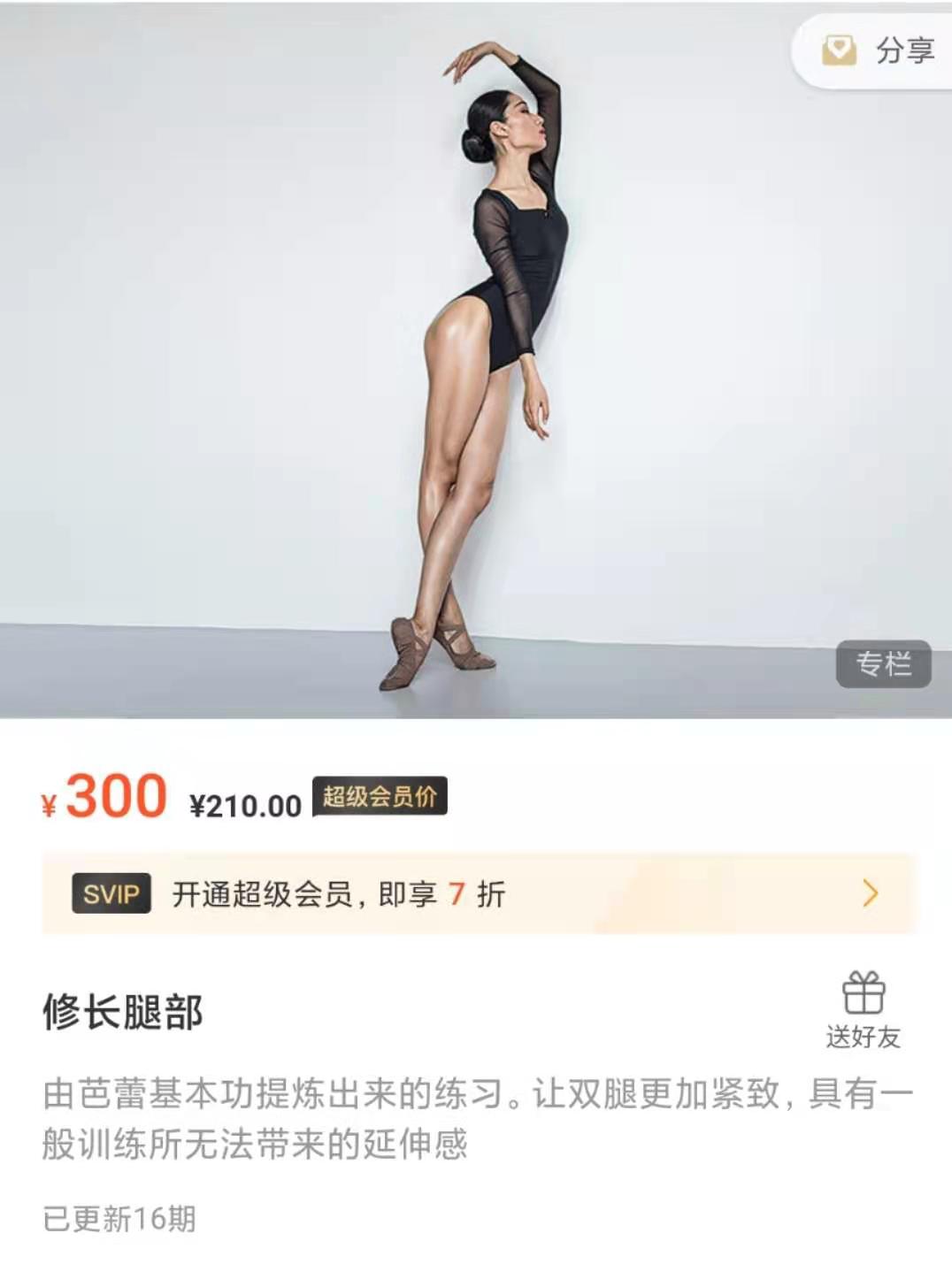Image resolution: width=952 pixels, height=1264 pixels.
Task: Select the 超级会员价 member price badge
Action: [x=380, y=797]
